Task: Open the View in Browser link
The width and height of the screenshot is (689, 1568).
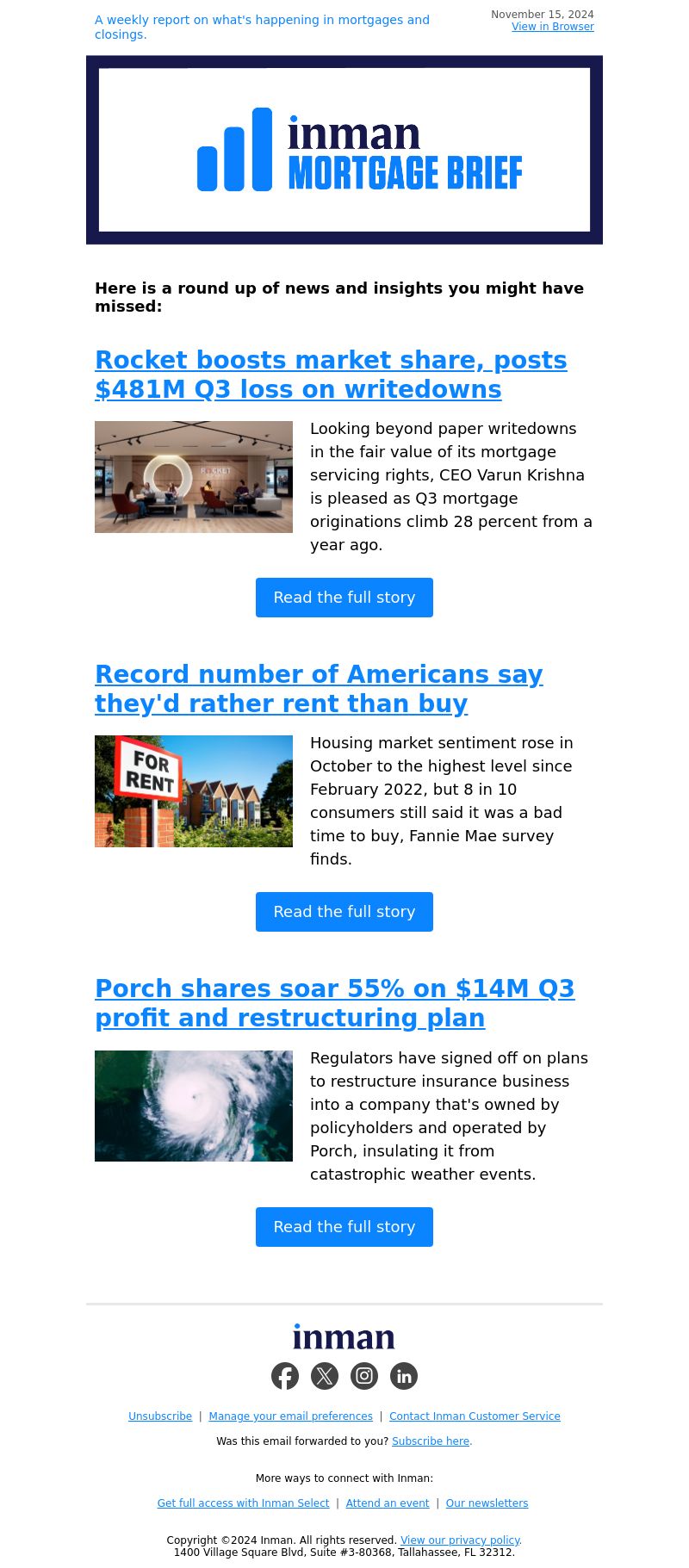Action: click(553, 27)
